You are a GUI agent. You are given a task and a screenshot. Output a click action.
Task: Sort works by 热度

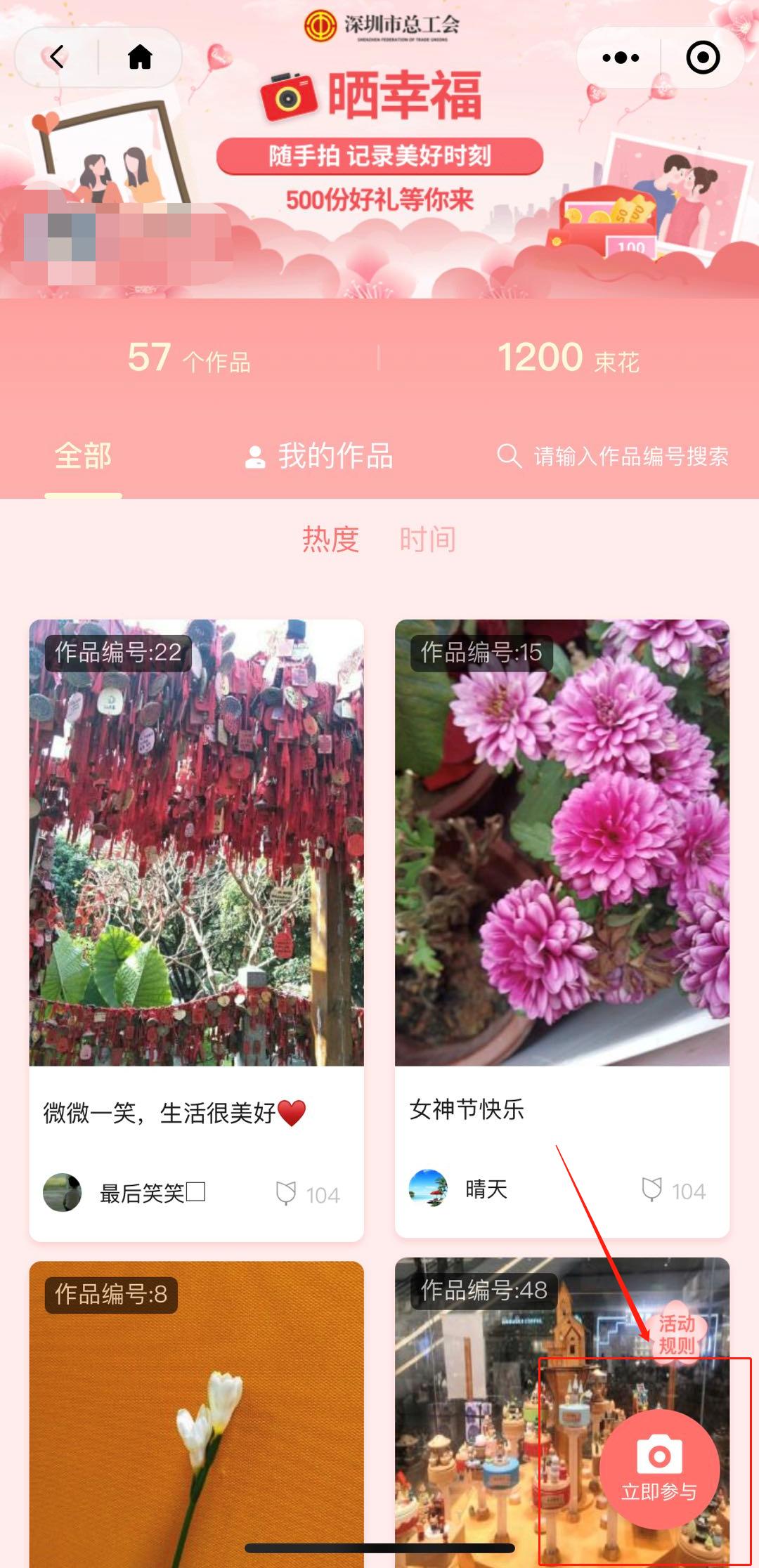pos(330,540)
